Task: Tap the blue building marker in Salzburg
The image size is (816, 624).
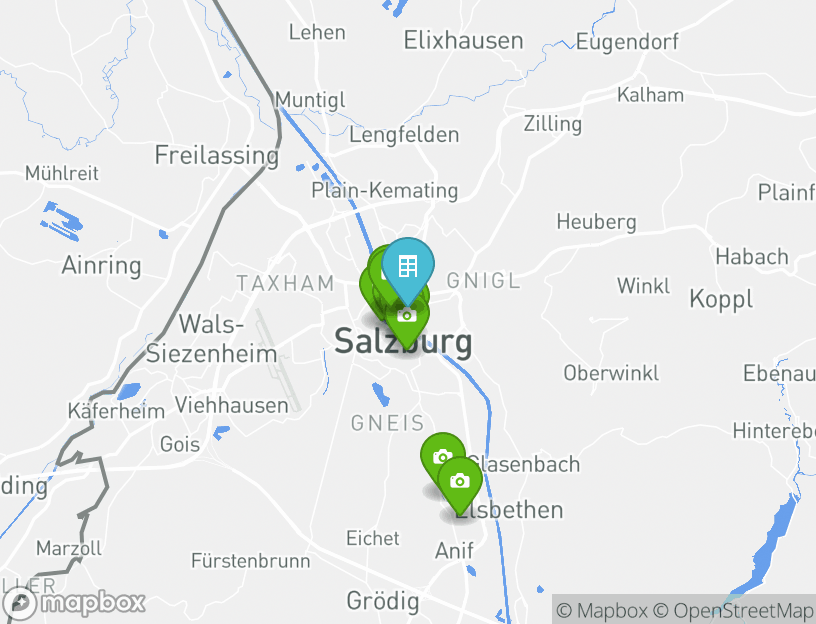Action: (x=407, y=266)
